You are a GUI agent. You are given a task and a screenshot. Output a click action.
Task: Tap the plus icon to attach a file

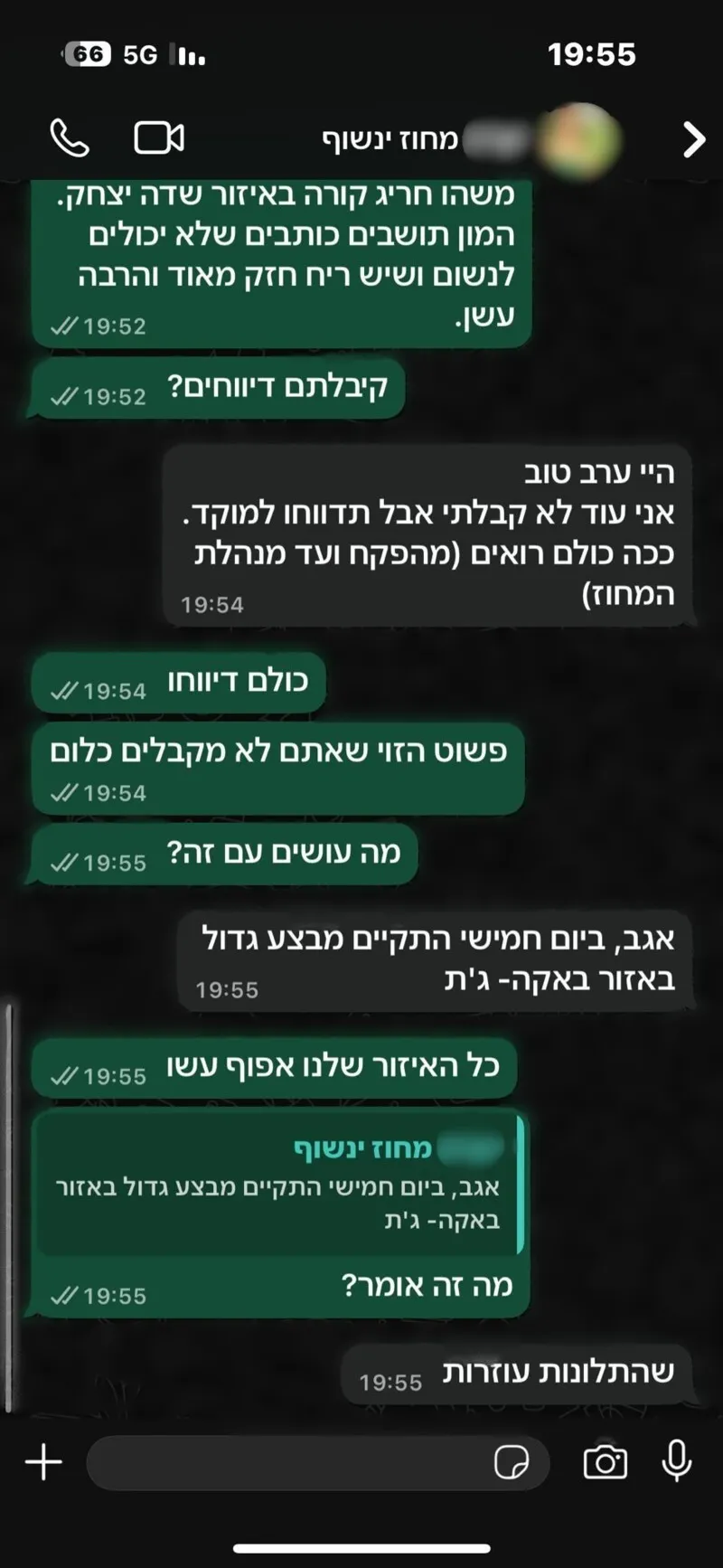43,1462
